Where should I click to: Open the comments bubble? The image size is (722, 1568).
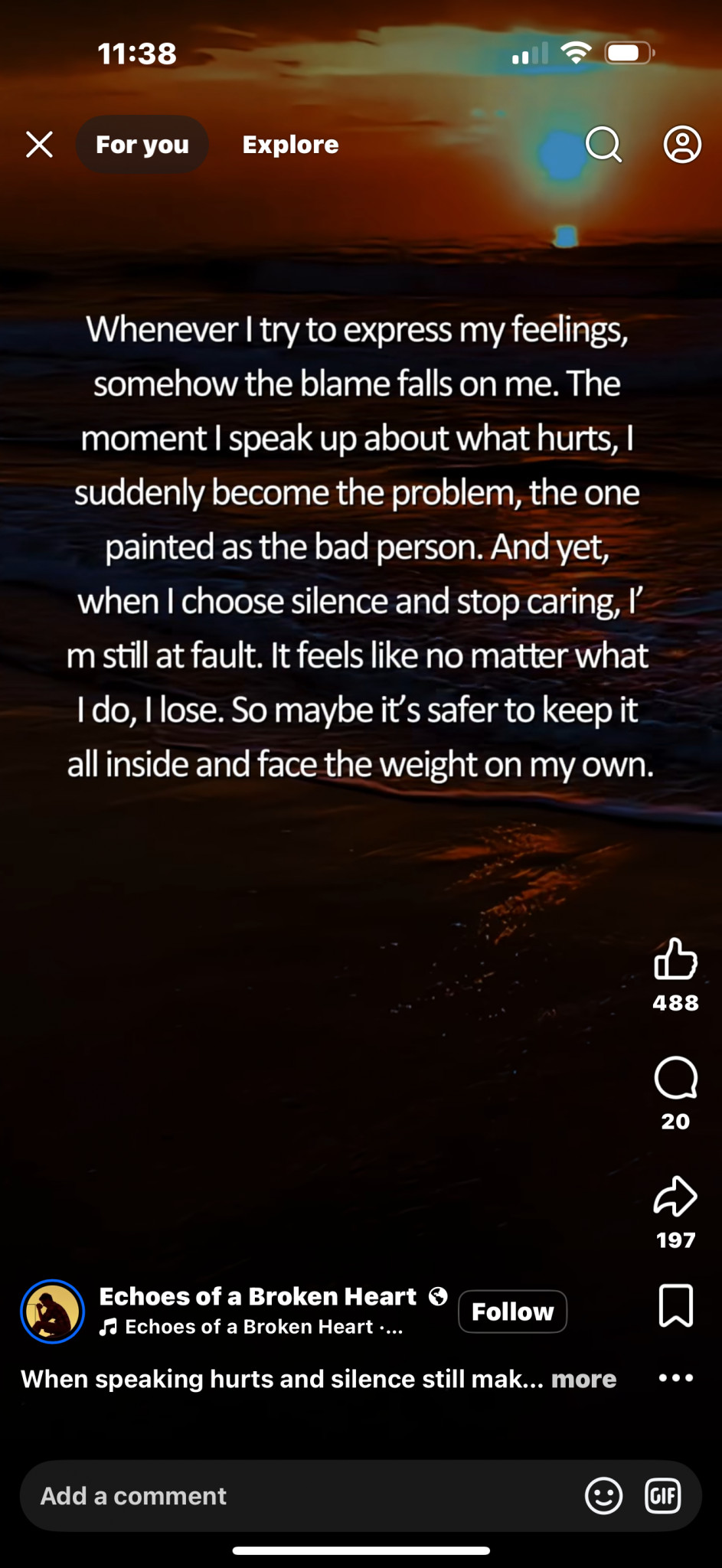click(675, 1078)
